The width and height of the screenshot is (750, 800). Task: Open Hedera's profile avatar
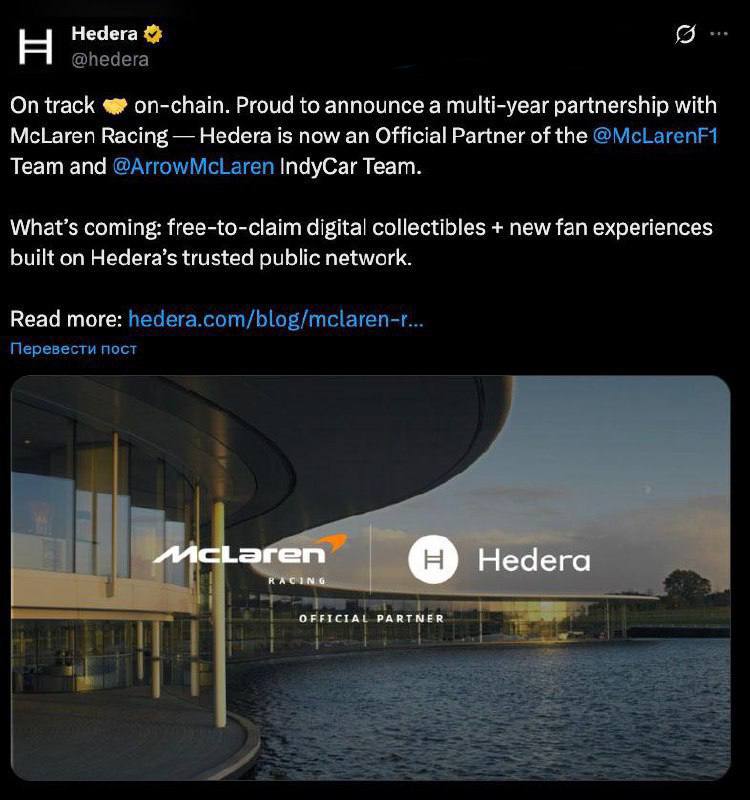coord(35,46)
